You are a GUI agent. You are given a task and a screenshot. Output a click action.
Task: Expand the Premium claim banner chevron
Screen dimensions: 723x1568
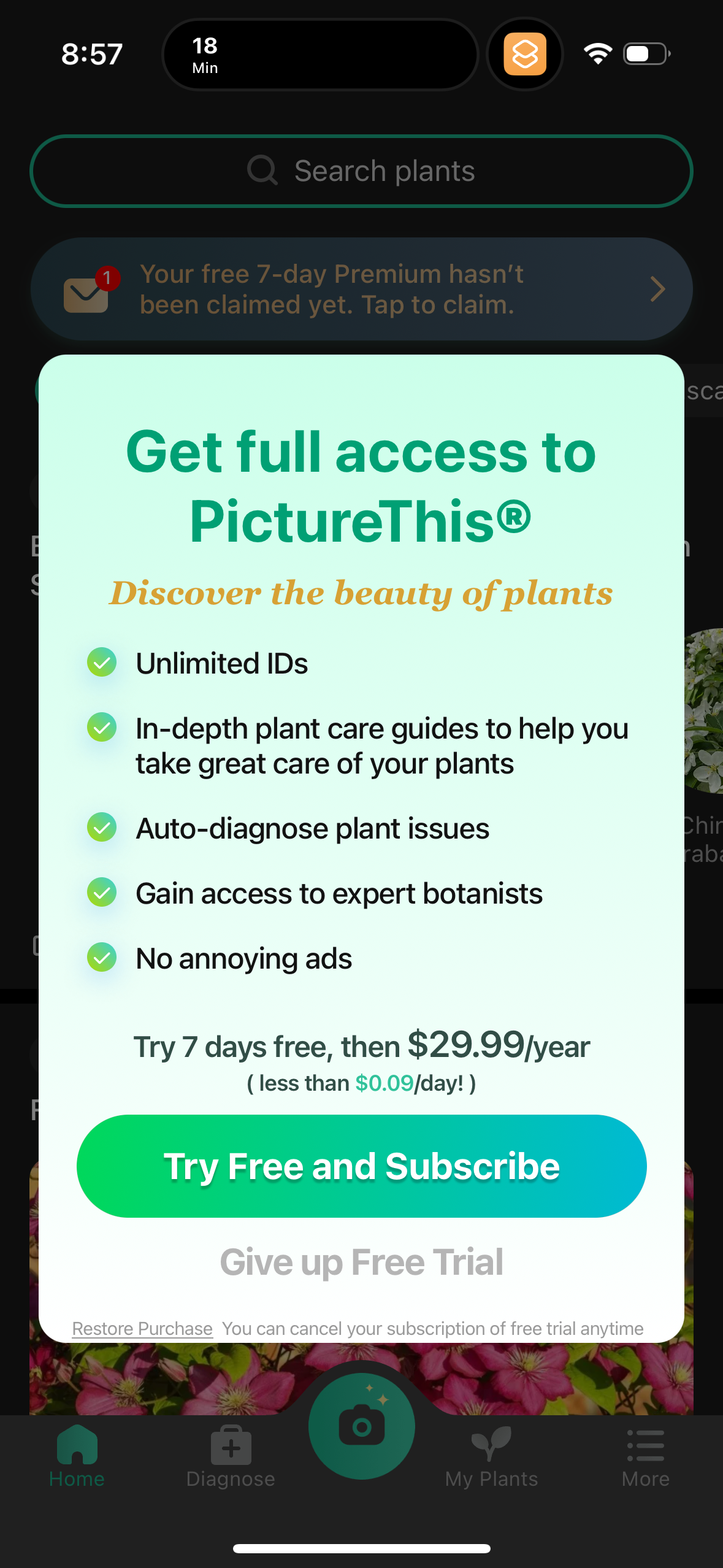[x=657, y=288]
